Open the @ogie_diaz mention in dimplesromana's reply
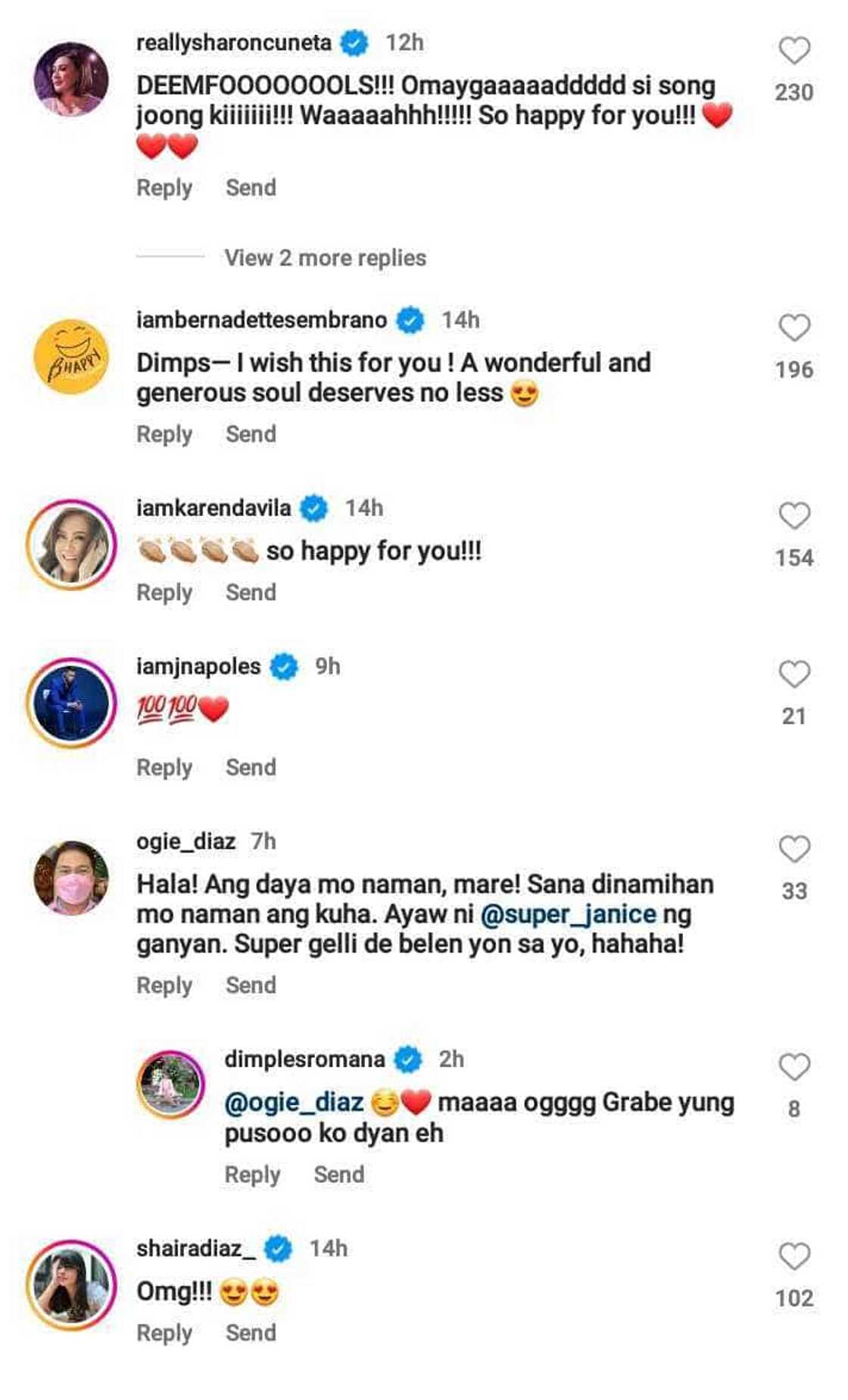The height and width of the screenshot is (1400, 848). point(294,1103)
